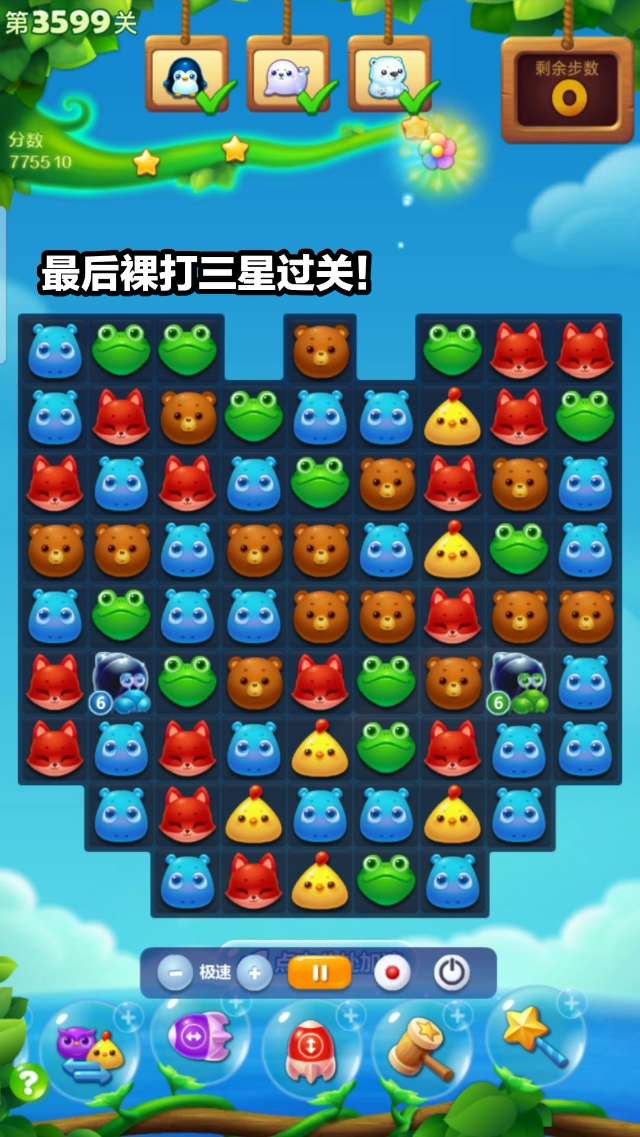
Task: Increase speed with the plus button
Action: tap(254, 972)
